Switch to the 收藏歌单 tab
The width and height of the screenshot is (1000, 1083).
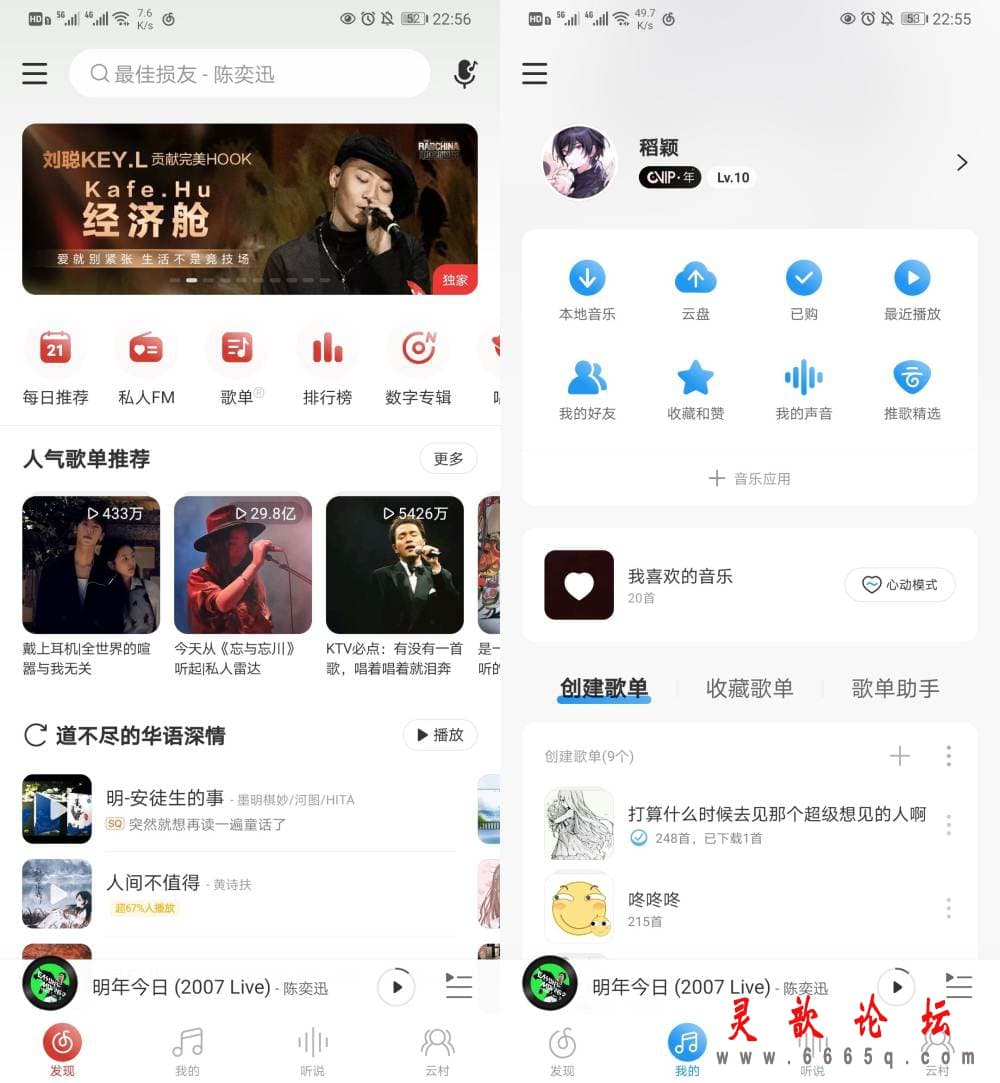(x=749, y=688)
